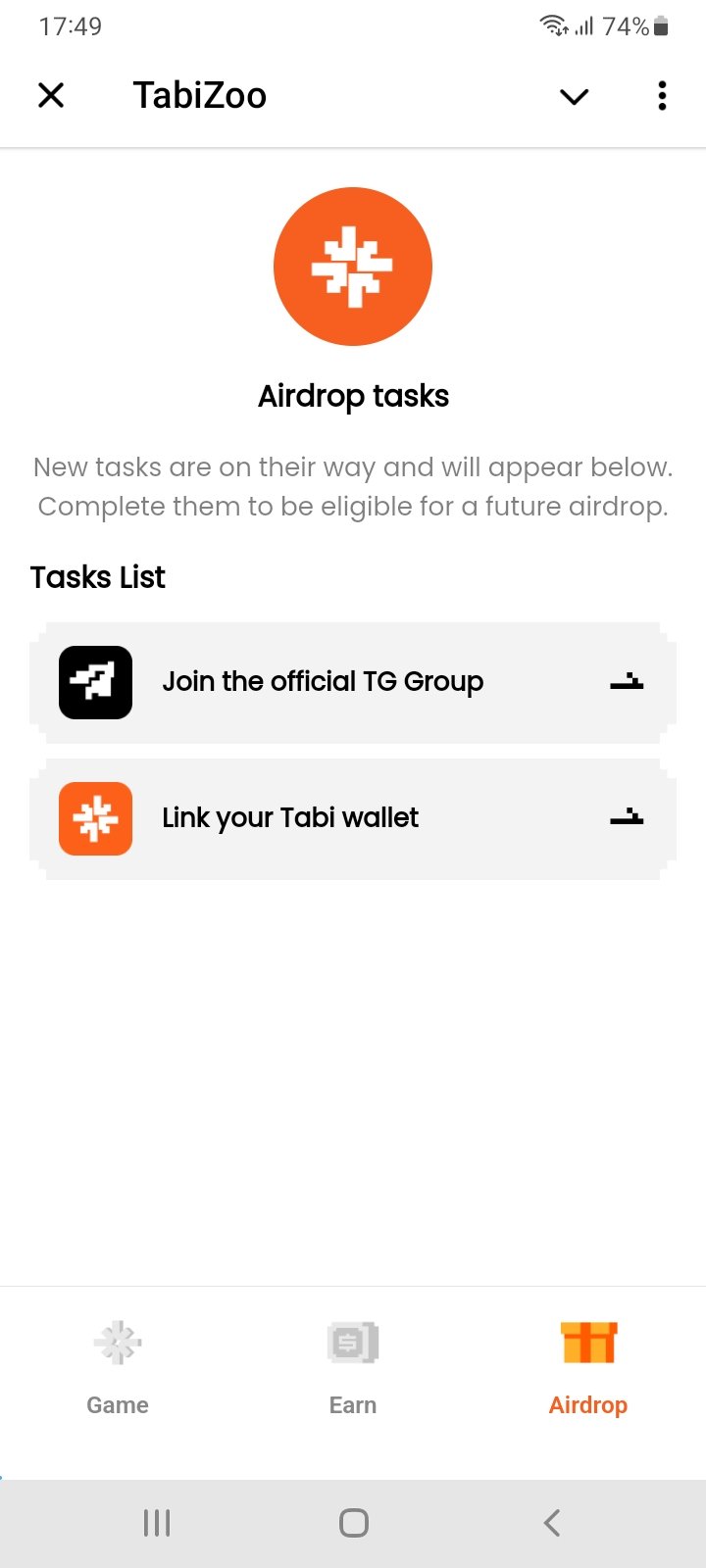Switch to the Game tab
This screenshot has width=706, height=1568.
[118, 1369]
